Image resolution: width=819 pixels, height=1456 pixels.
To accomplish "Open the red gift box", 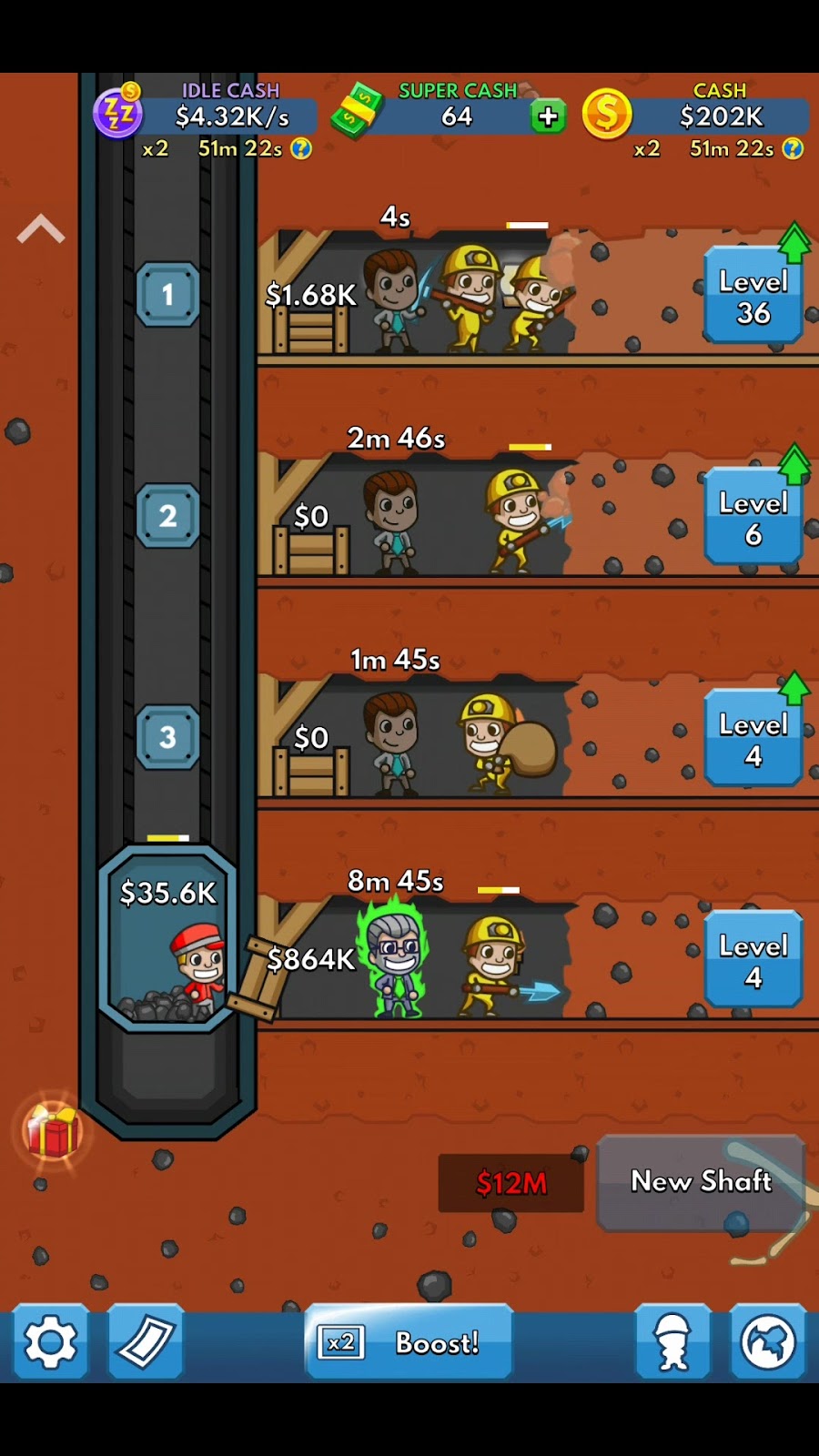I will [x=53, y=1131].
